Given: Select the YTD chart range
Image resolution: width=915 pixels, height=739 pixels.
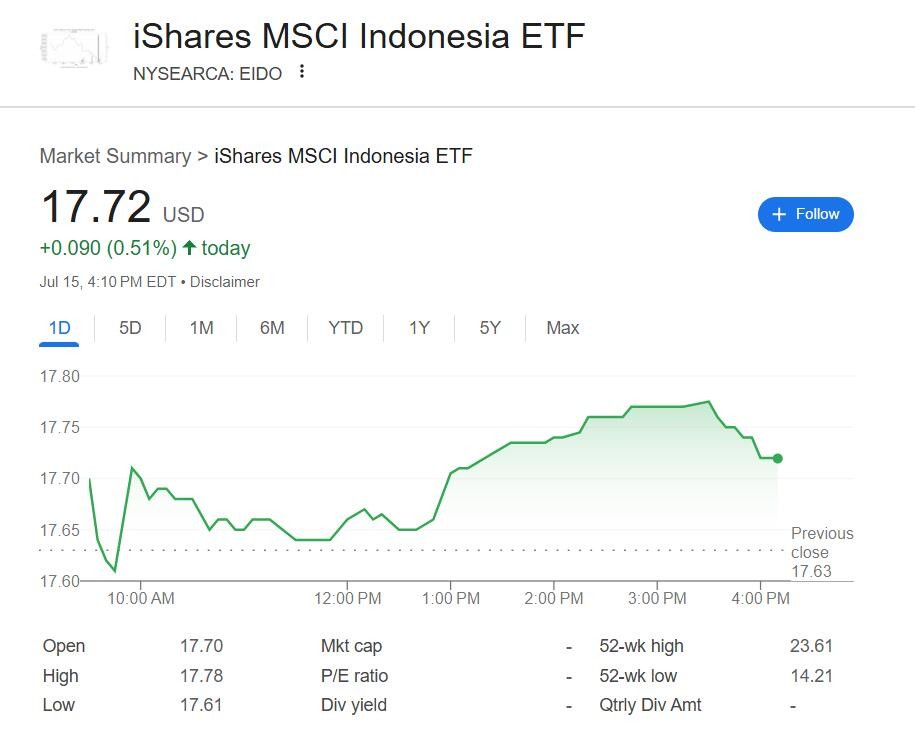Looking at the screenshot, I should 345,328.
